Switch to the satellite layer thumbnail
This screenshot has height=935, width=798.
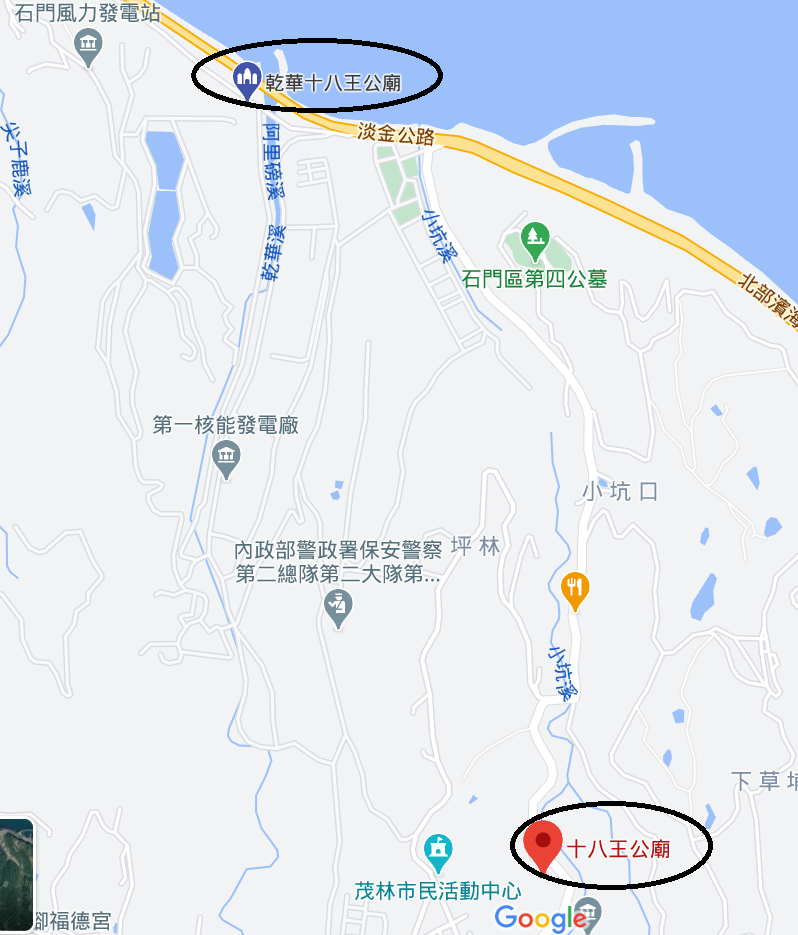(16, 875)
